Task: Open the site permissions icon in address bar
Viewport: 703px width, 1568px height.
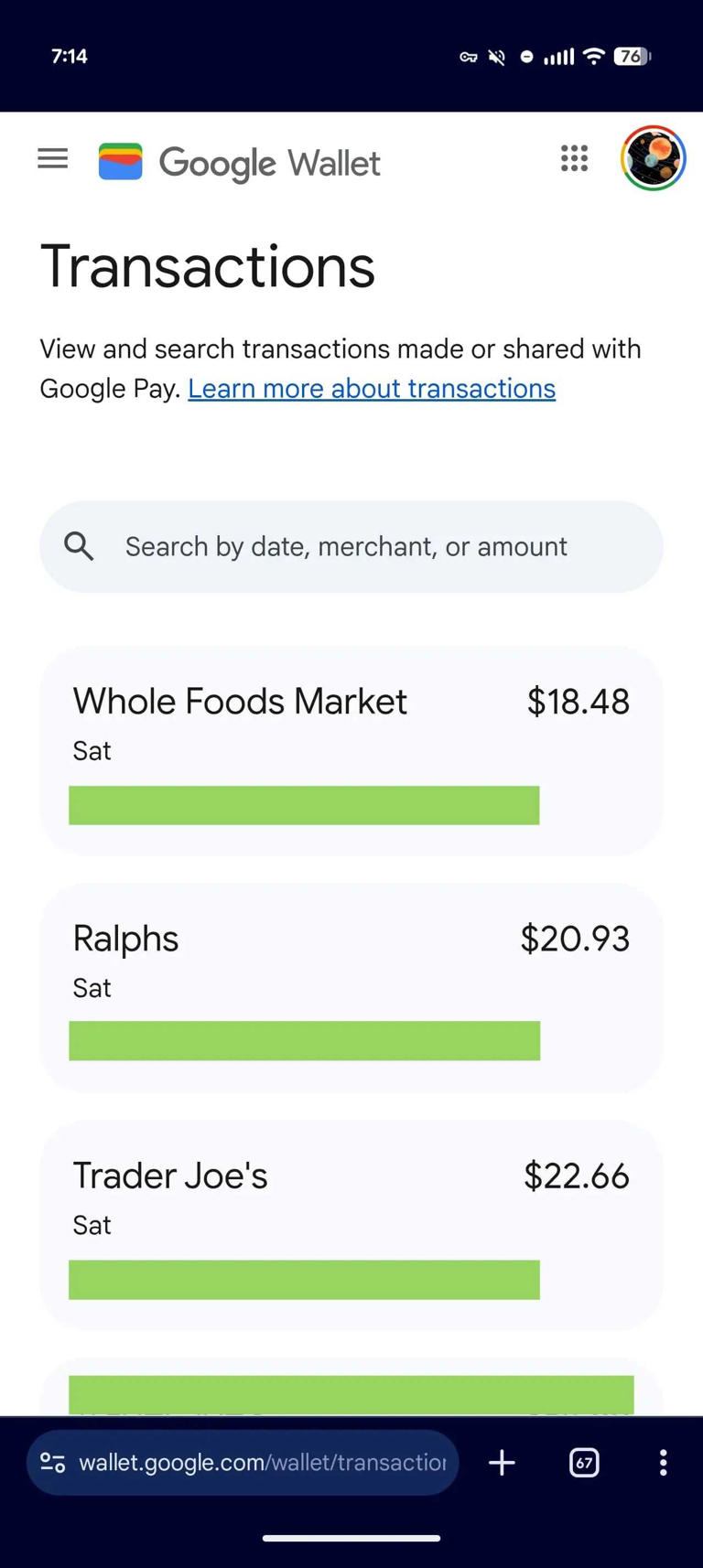Action: click(53, 1462)
